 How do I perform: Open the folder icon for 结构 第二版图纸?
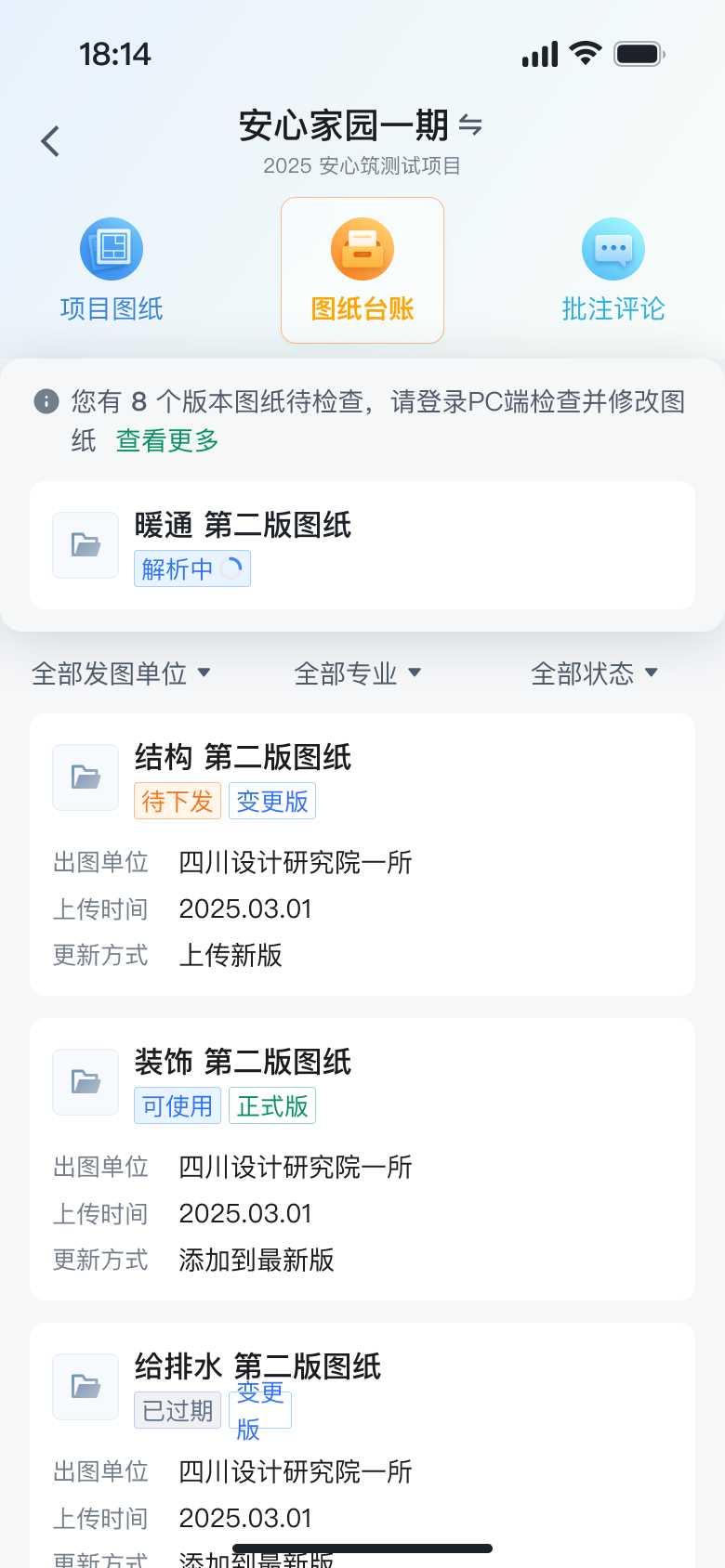click(x=86, y=777)
